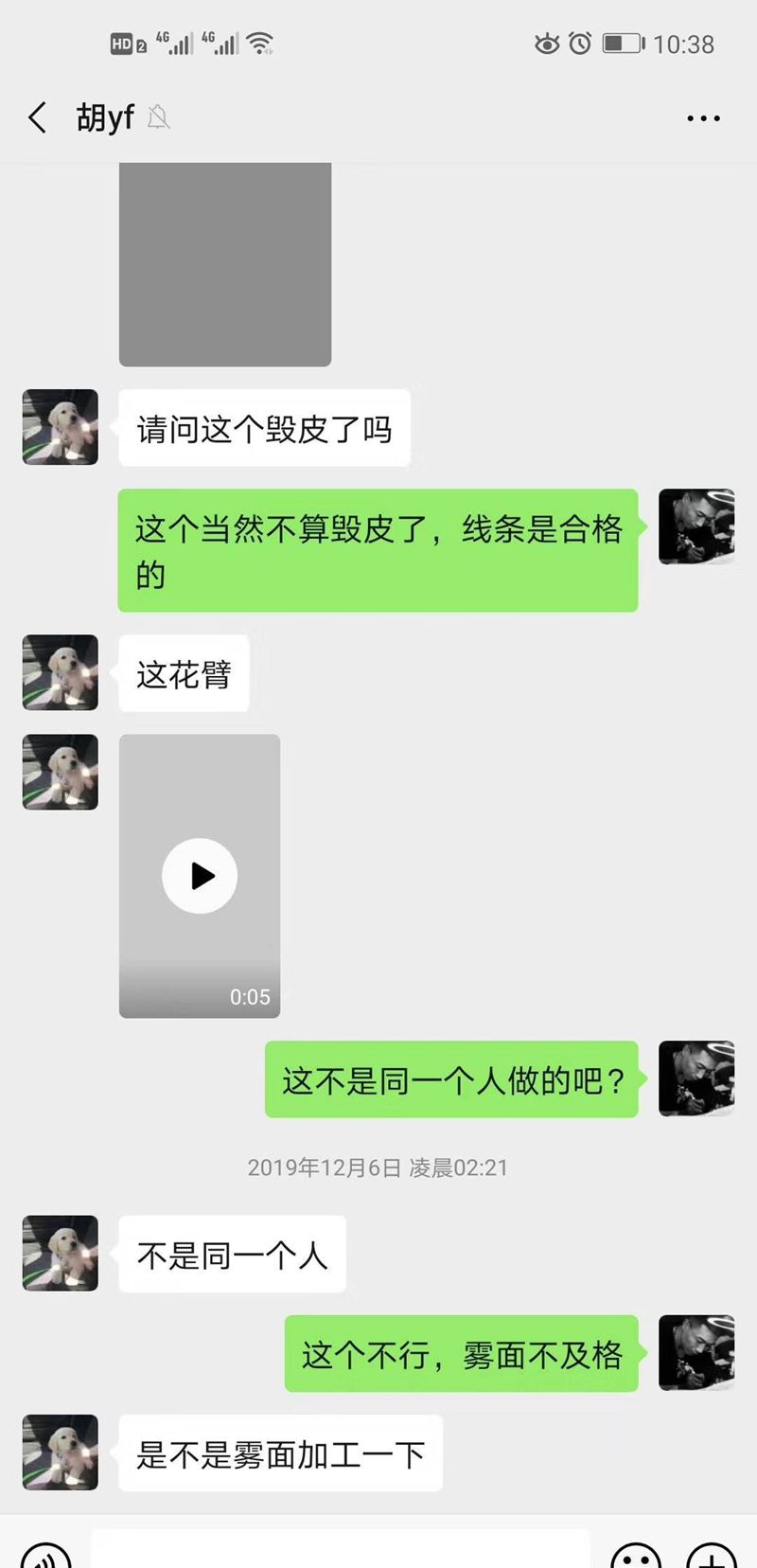Open my avatar beside 这不是同一个人做的吧？
Screen dimensions: 757x1568
click(696, 1078)
